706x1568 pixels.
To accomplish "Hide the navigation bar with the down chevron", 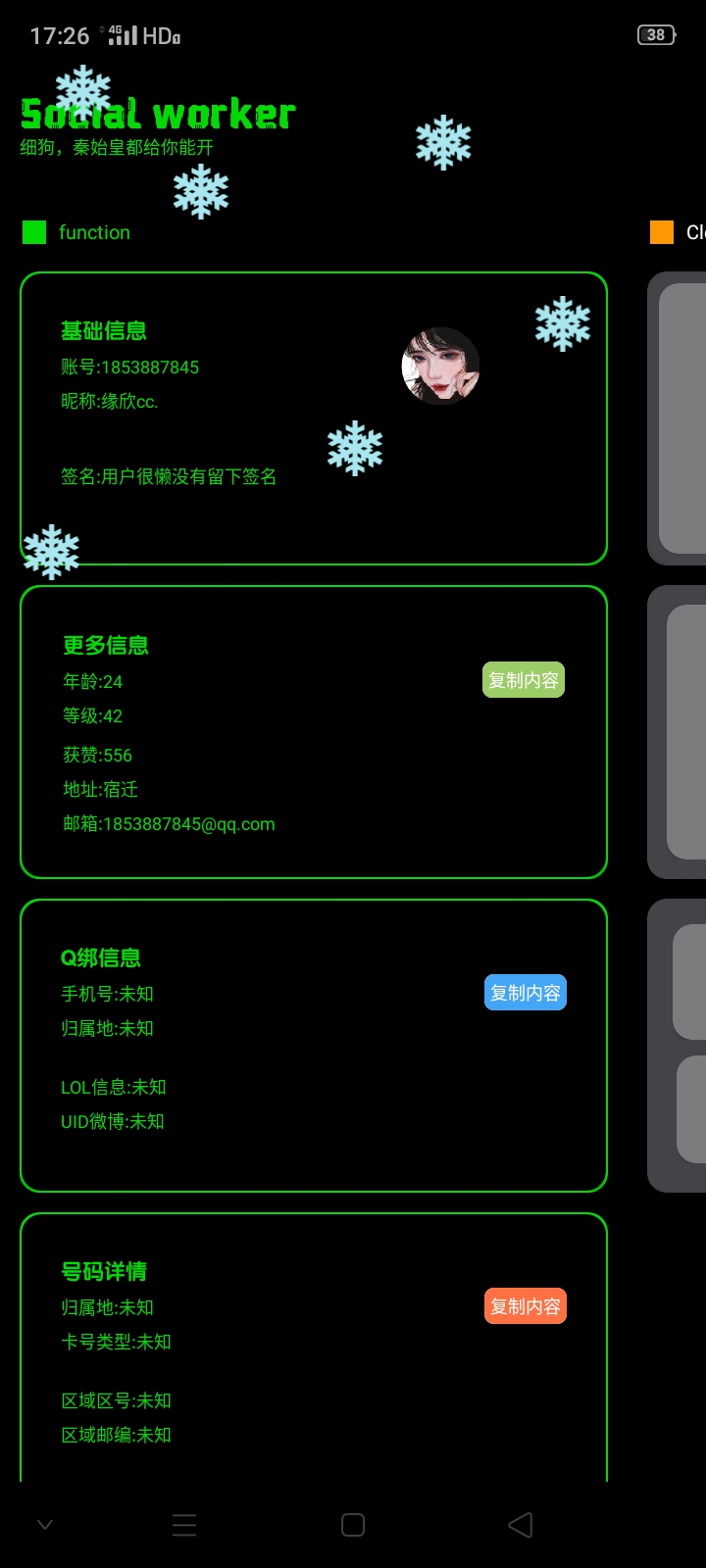I will point(44,1525).
